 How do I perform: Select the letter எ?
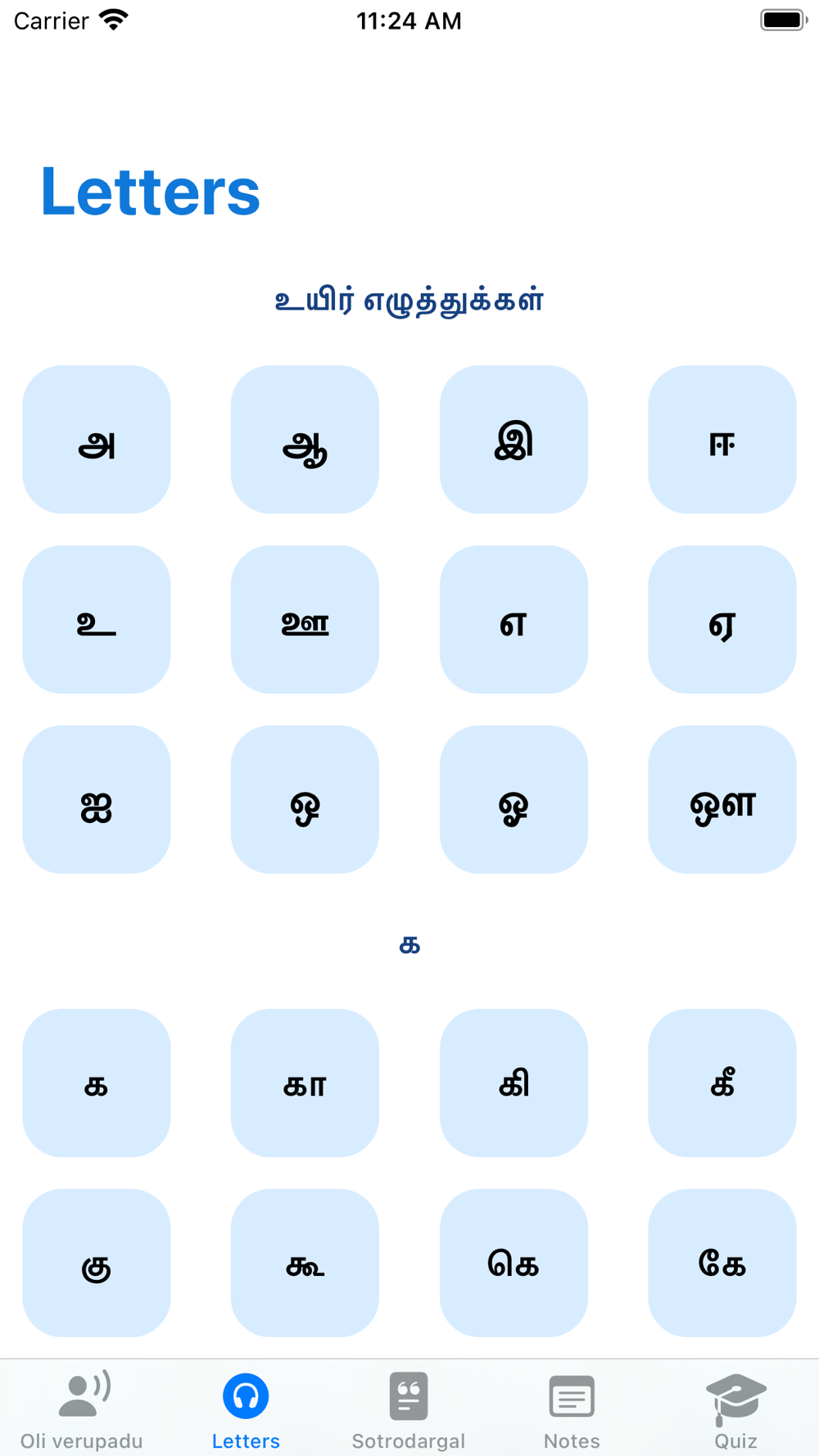[x=514, y=620]
